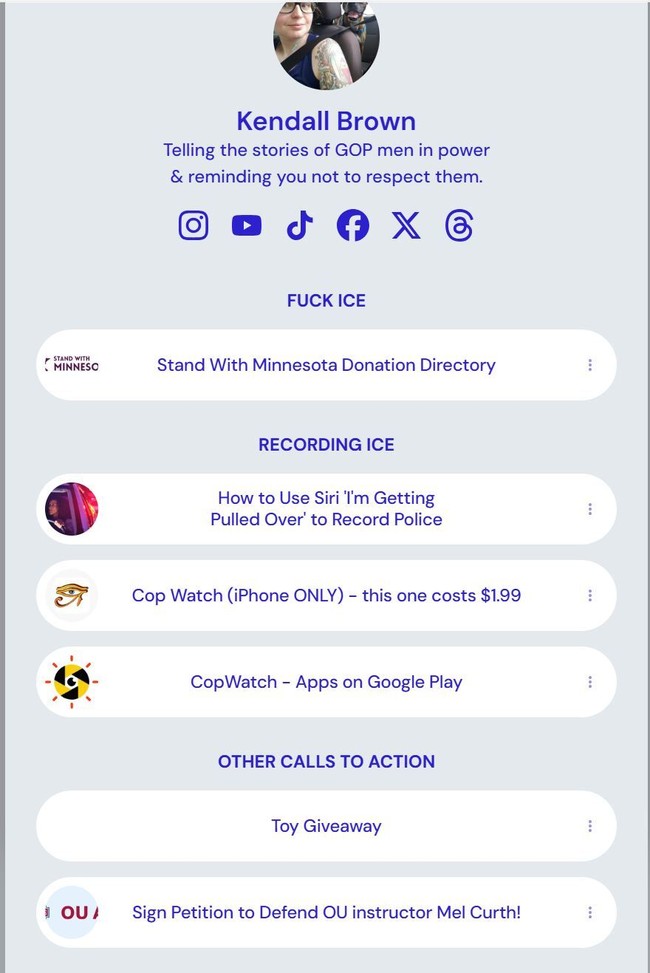Sign the petition to defend Mel Curth
Screen dimensions: 650x973
(x=326, y=912)
